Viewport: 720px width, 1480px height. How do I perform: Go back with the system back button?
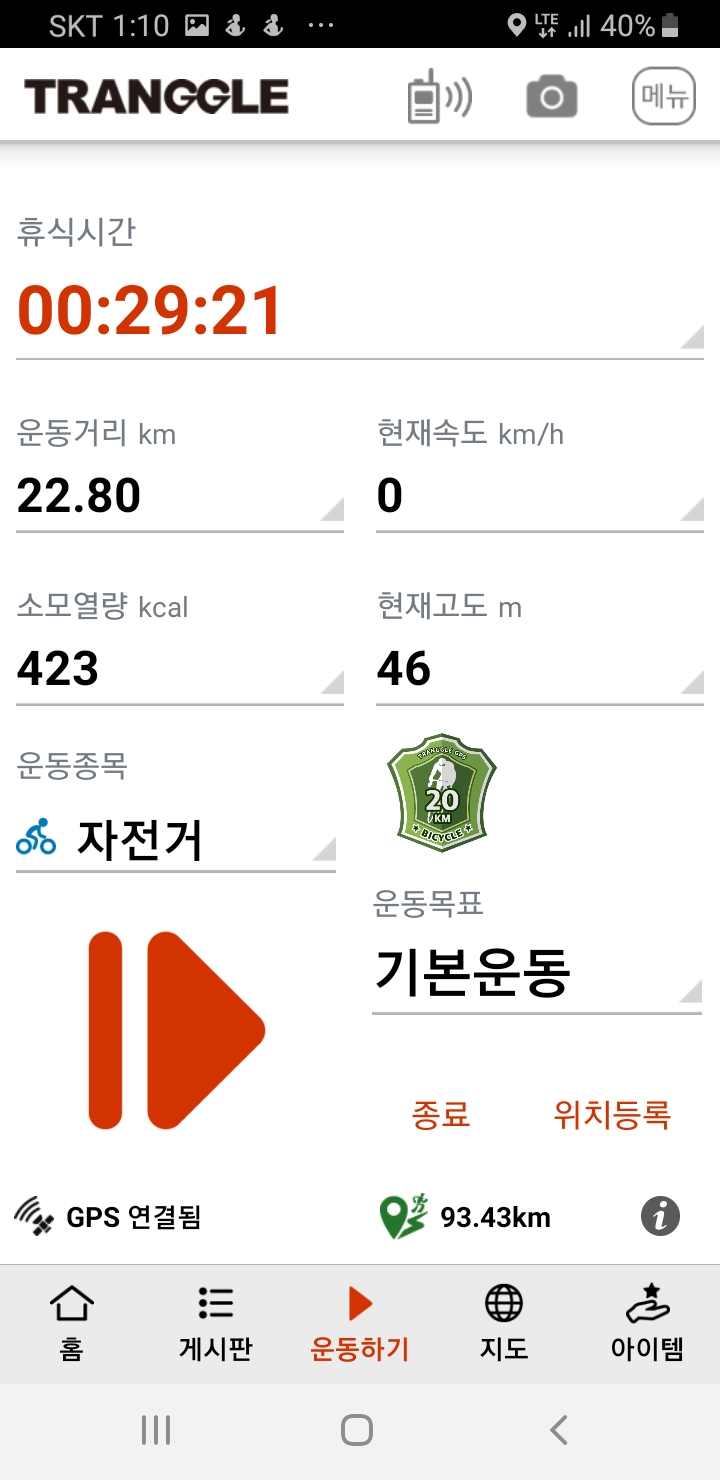pos(559,1430)
